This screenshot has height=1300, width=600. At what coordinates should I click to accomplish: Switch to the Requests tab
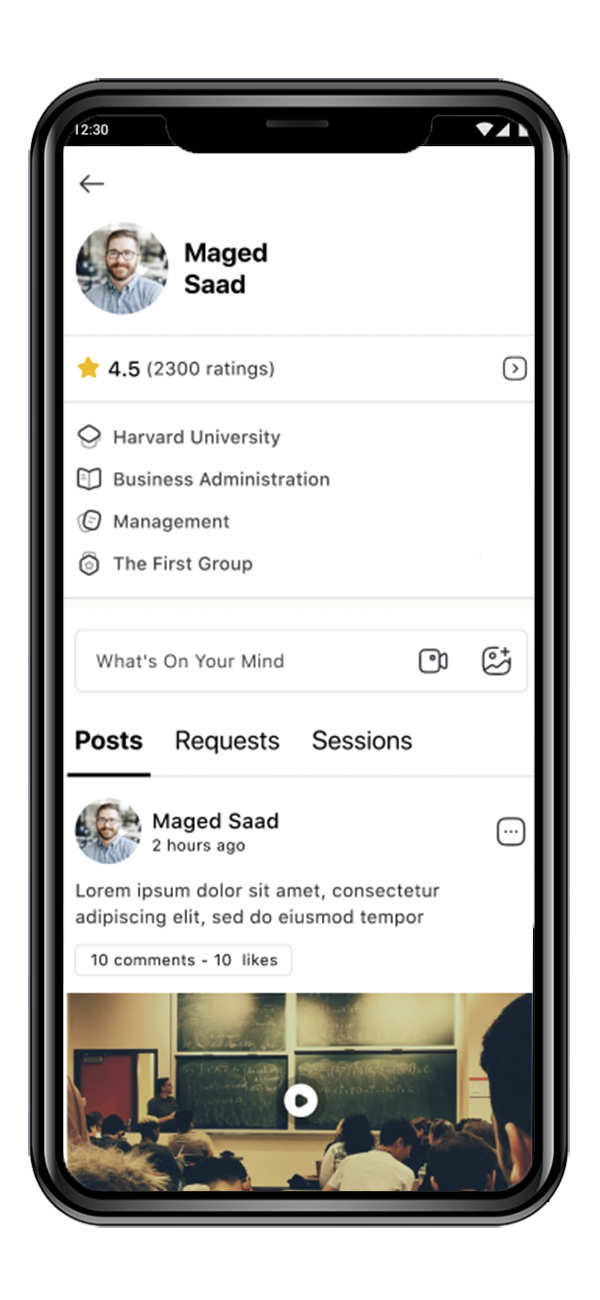point(227,741)
